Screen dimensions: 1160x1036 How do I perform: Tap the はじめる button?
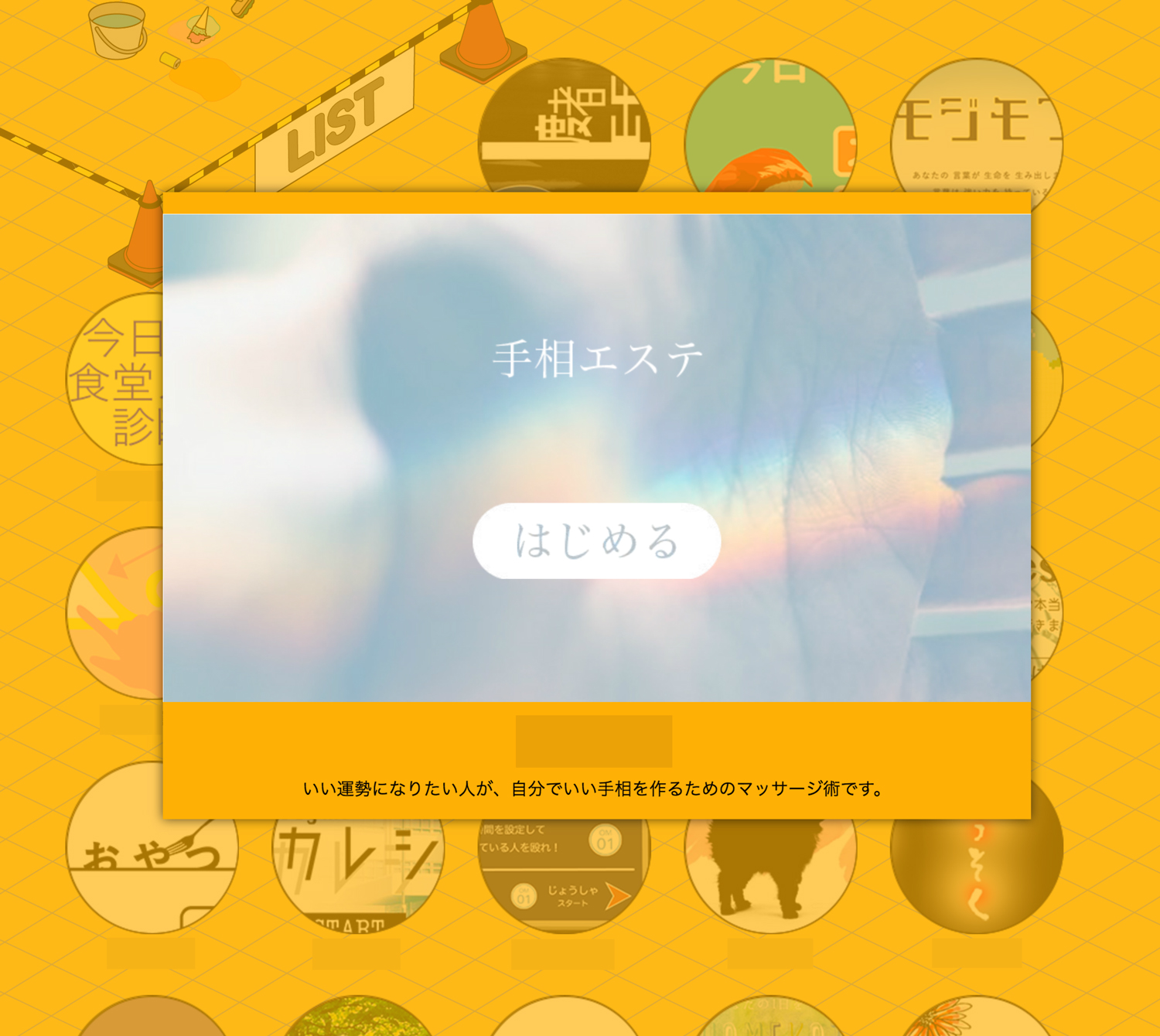point(596,540)
